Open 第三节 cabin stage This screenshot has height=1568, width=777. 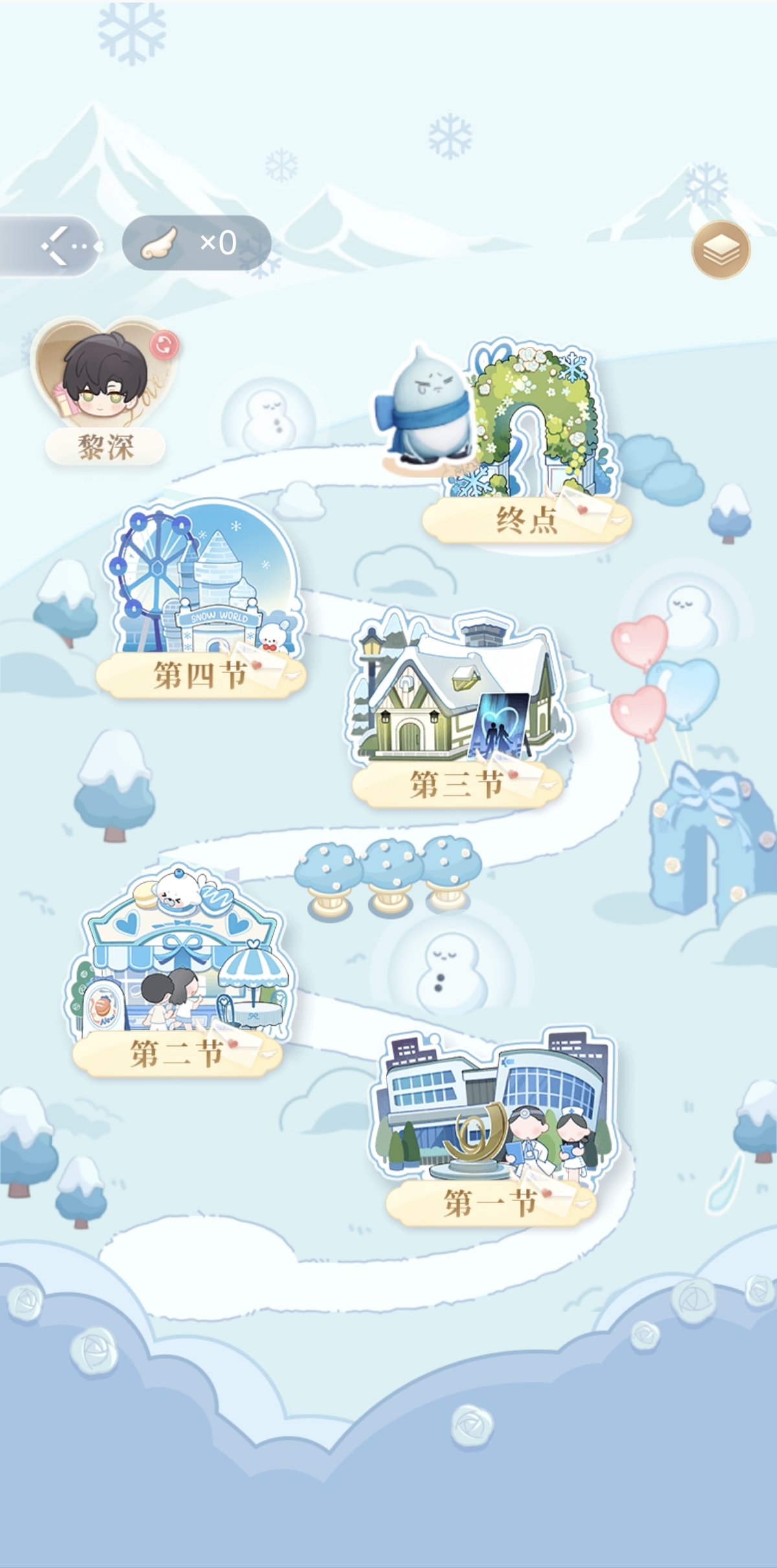[x=457, y=709]
